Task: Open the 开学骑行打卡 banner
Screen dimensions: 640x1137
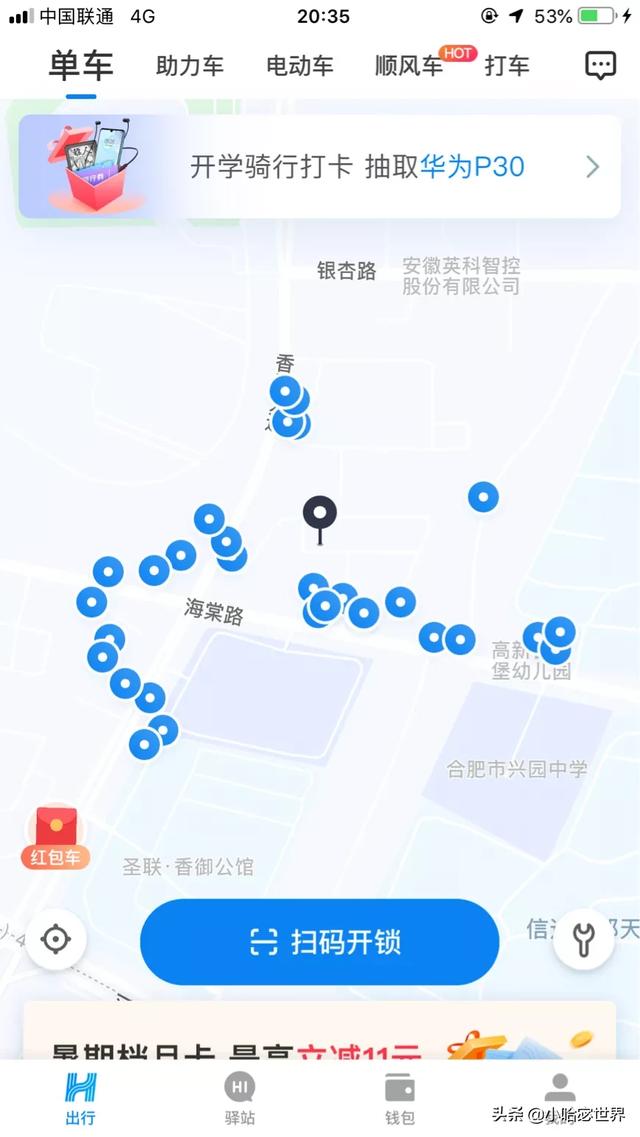Action: point(320,166)
